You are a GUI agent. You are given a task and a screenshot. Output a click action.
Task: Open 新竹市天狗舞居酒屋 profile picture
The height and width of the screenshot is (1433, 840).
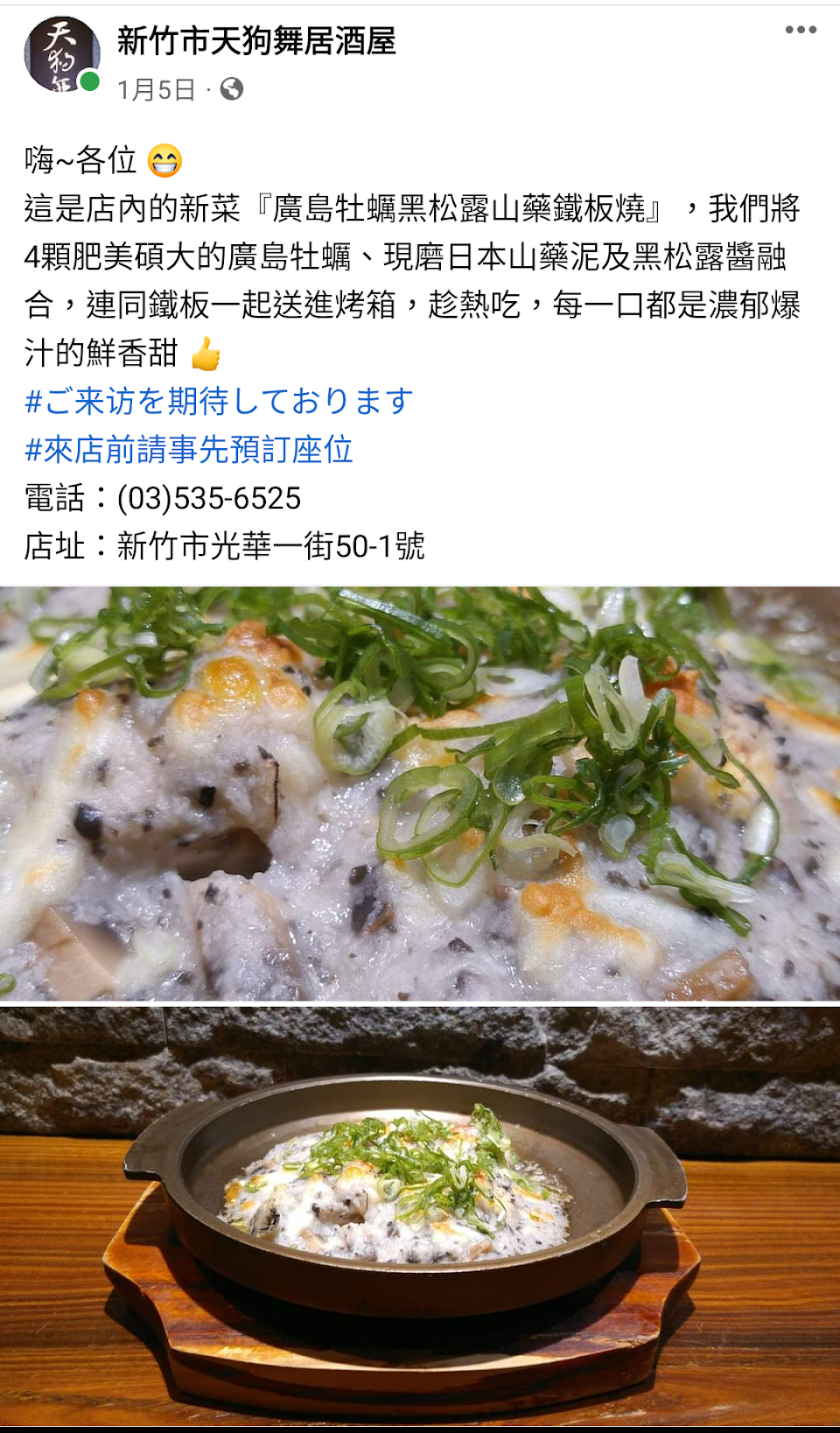point(60,54)
